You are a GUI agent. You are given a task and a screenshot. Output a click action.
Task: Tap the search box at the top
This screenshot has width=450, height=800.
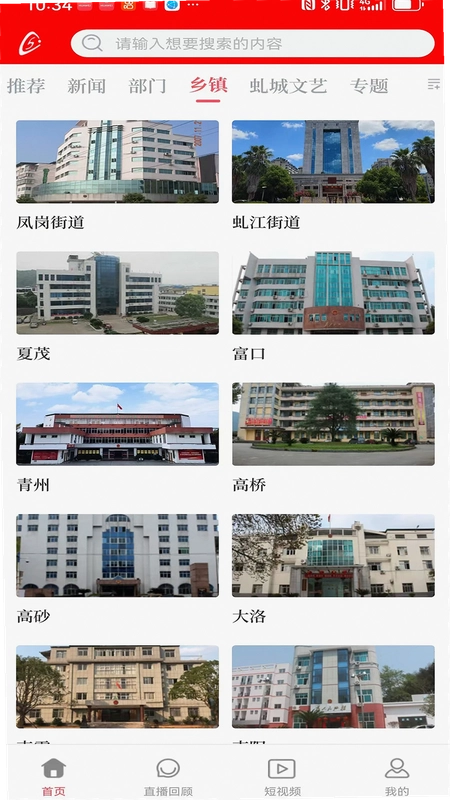coord(253,43)
